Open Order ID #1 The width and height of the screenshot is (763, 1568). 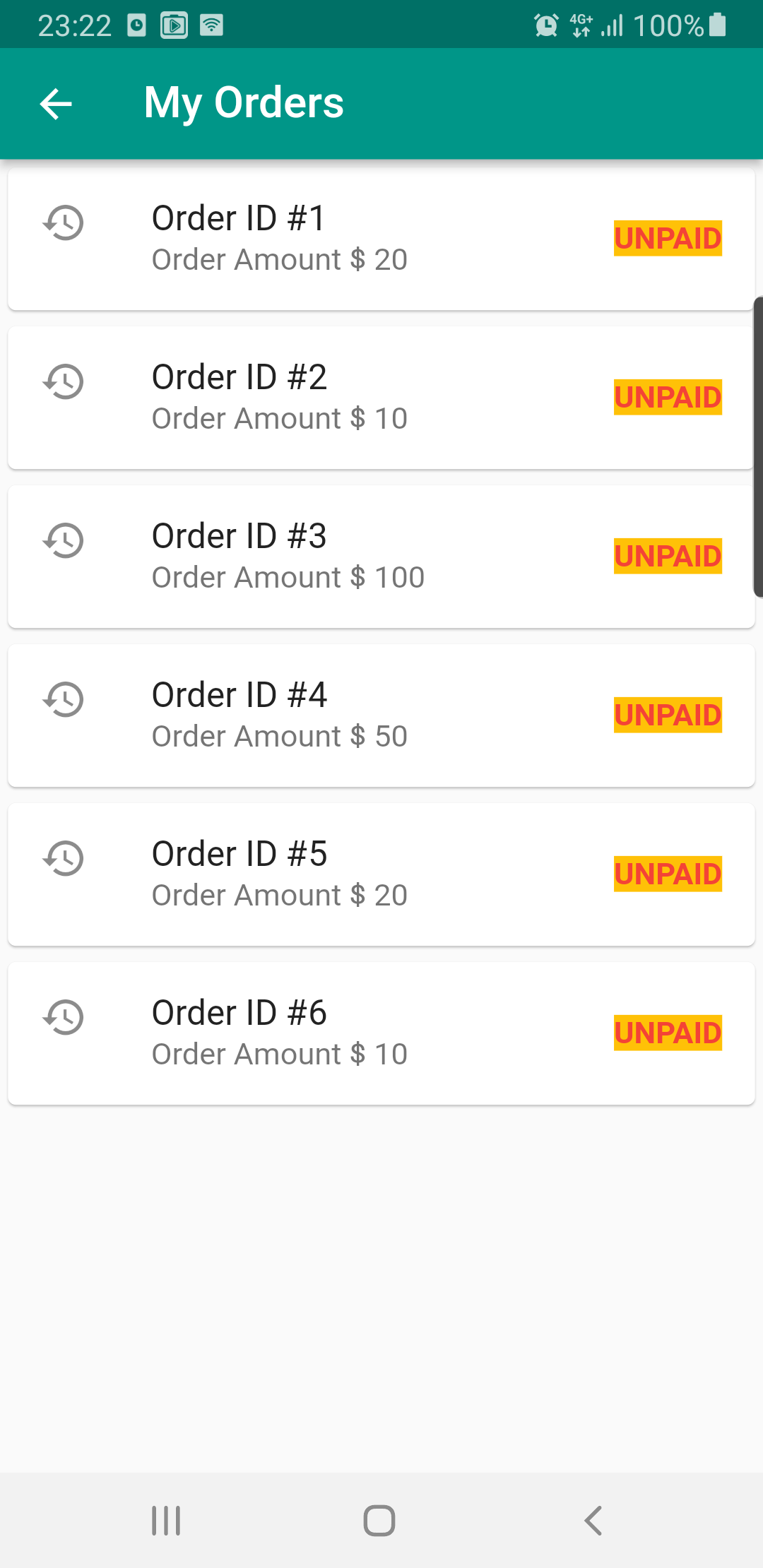pyautogui.click(x=381, y=239)
